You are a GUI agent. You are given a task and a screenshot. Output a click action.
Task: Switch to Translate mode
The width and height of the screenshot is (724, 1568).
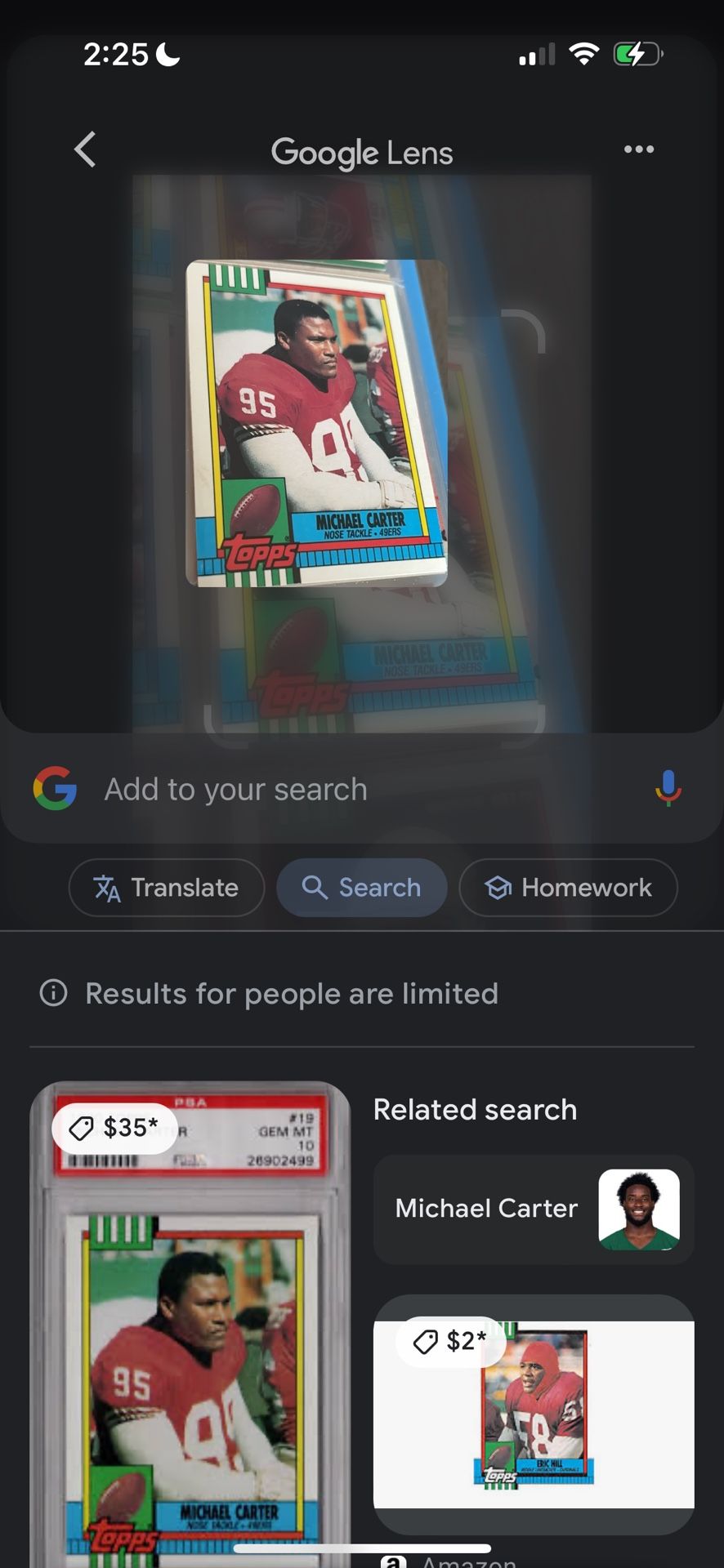pyautogui.click(x=167, y=888)
